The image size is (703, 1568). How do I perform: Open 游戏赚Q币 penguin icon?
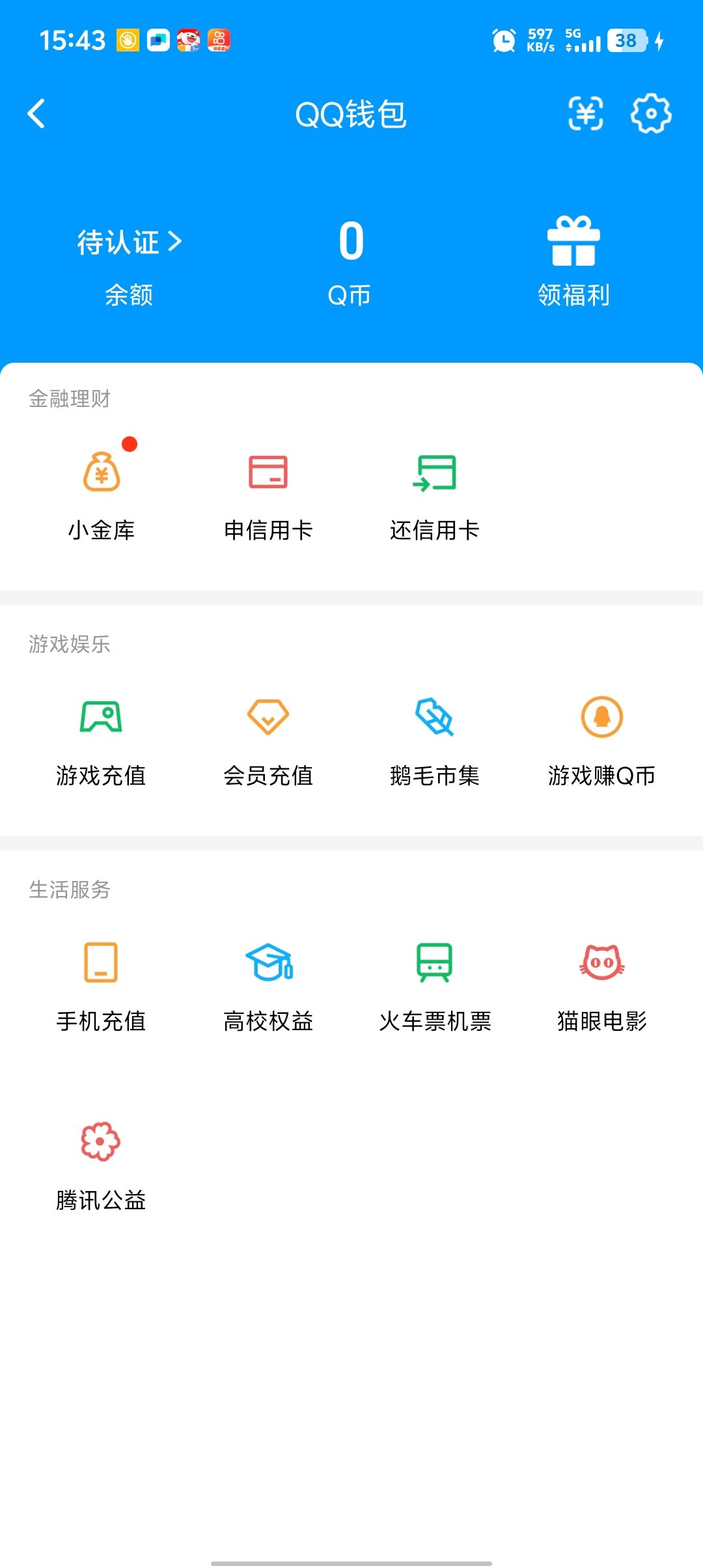[602, 720]
